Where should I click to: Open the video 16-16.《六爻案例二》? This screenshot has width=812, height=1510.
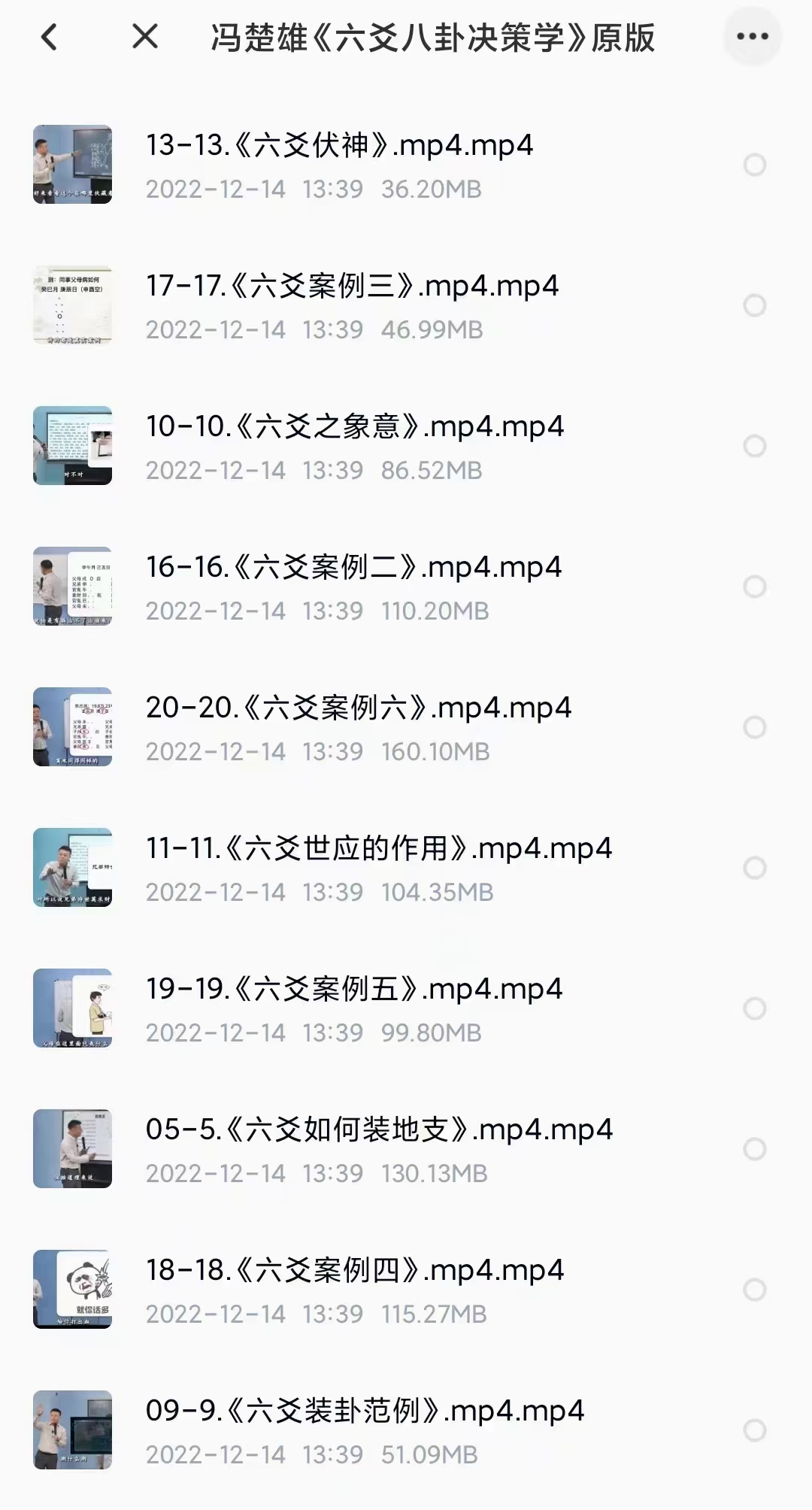(353, 567)
